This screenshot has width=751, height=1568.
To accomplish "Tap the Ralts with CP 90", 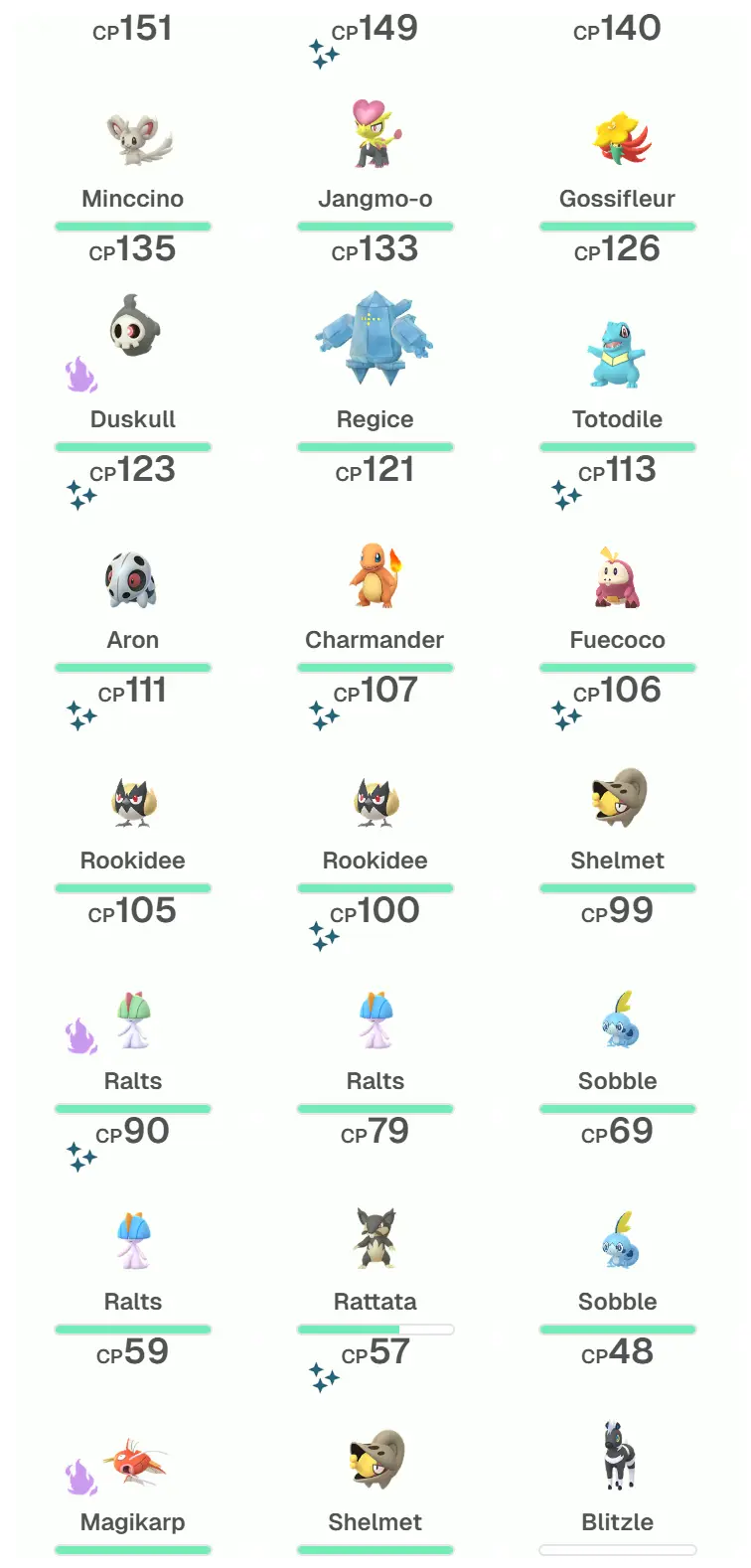I will click(133, 1241).
